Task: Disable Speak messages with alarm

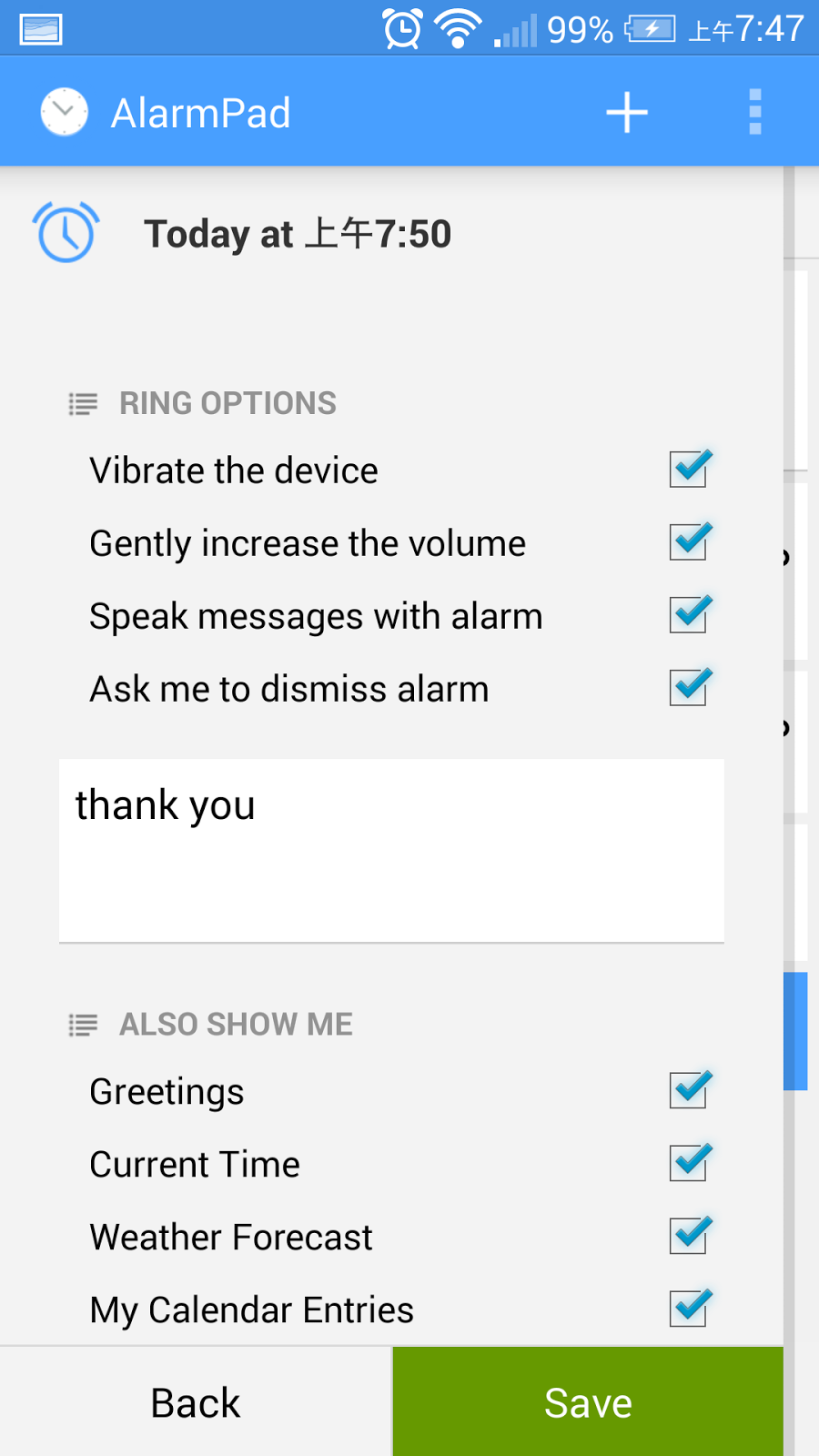Action: [691, 615]
